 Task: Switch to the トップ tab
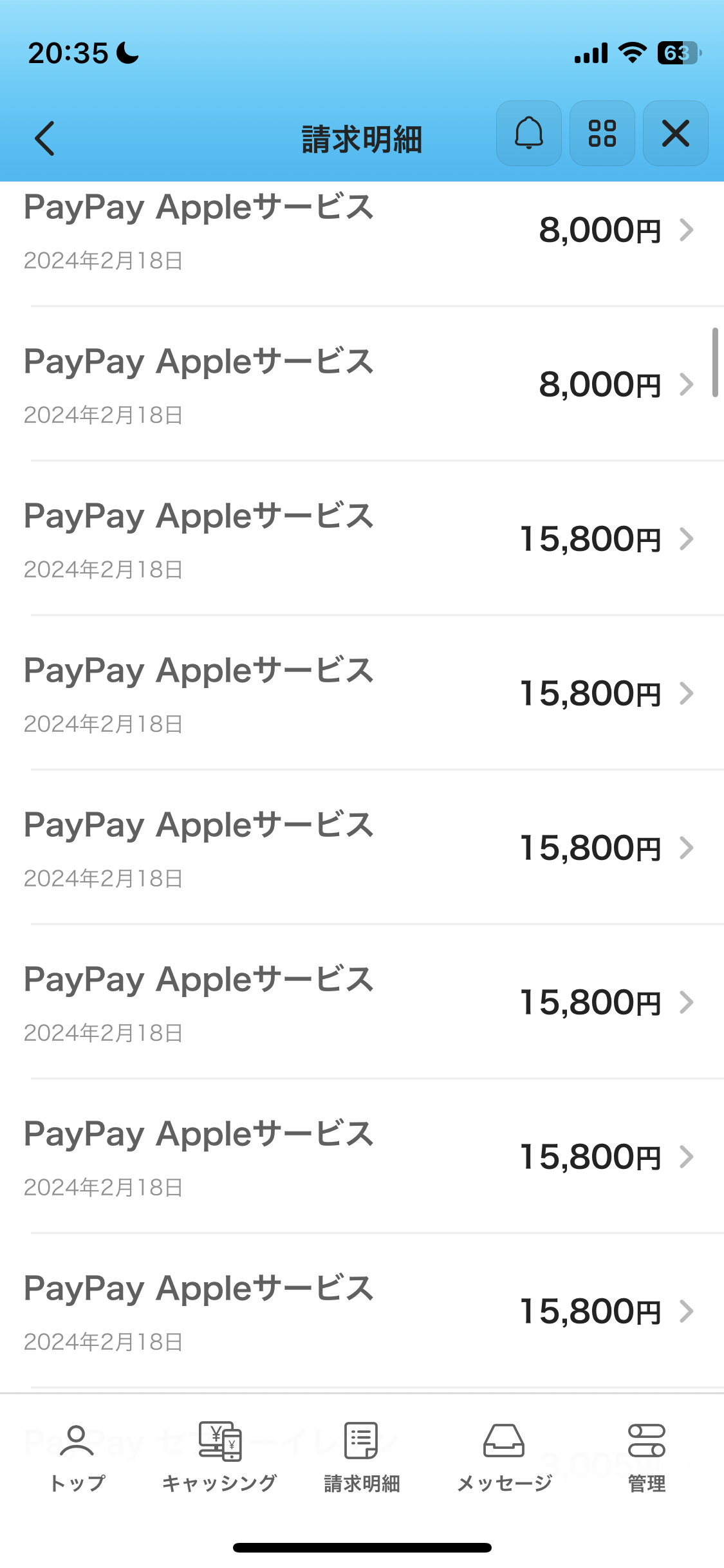click(77, 1458)
